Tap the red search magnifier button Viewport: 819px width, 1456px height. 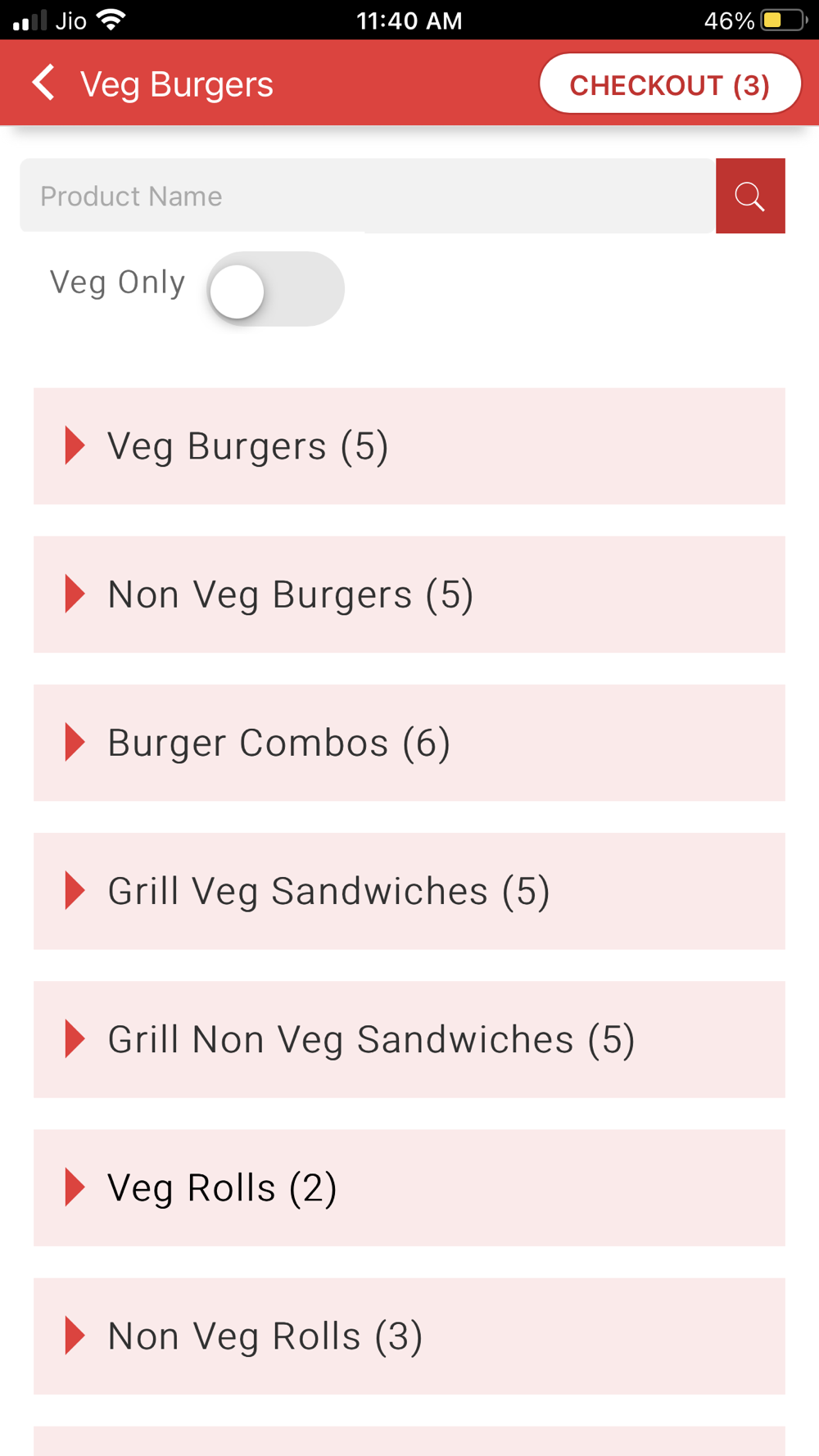749,197
